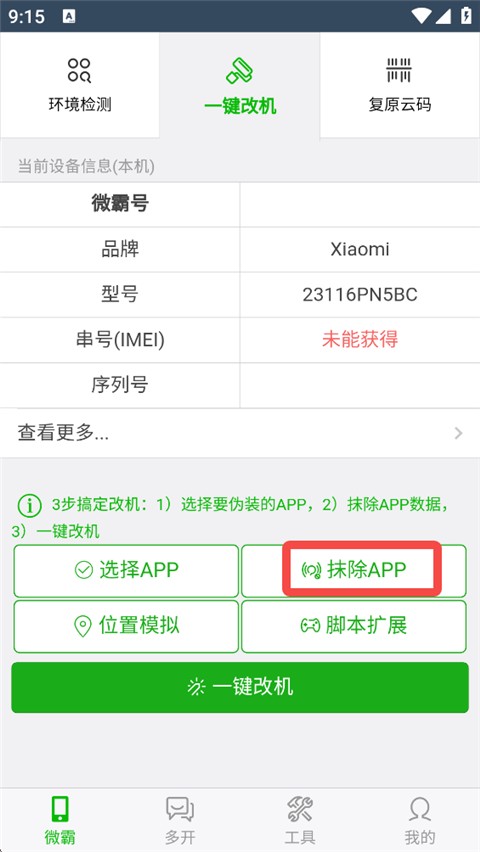The width and height of the screenshot is (480, 852).
Task: Open the 复原云码 tab
Action: coord(400,85)
